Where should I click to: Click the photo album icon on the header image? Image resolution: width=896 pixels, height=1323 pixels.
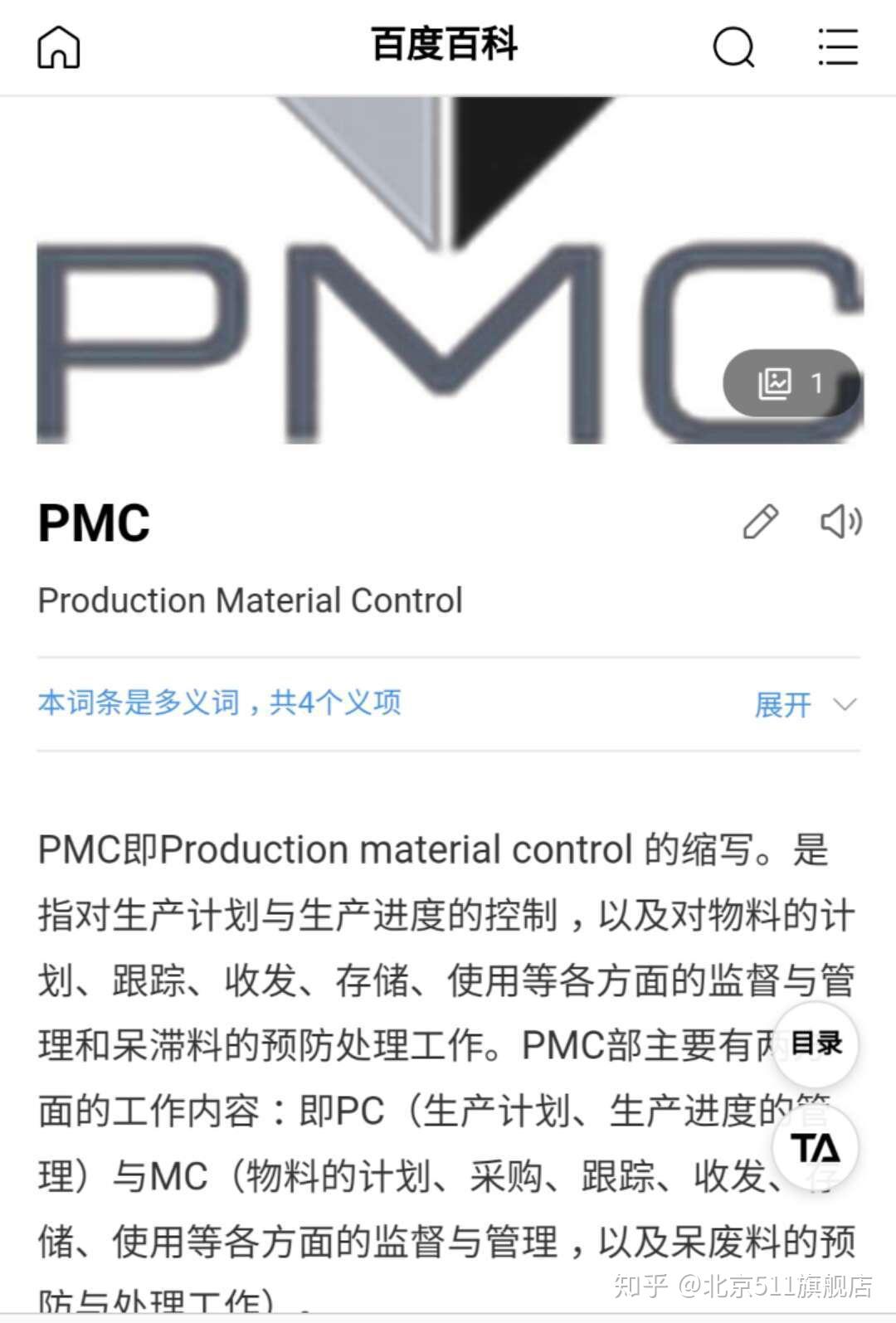(778, 383)
